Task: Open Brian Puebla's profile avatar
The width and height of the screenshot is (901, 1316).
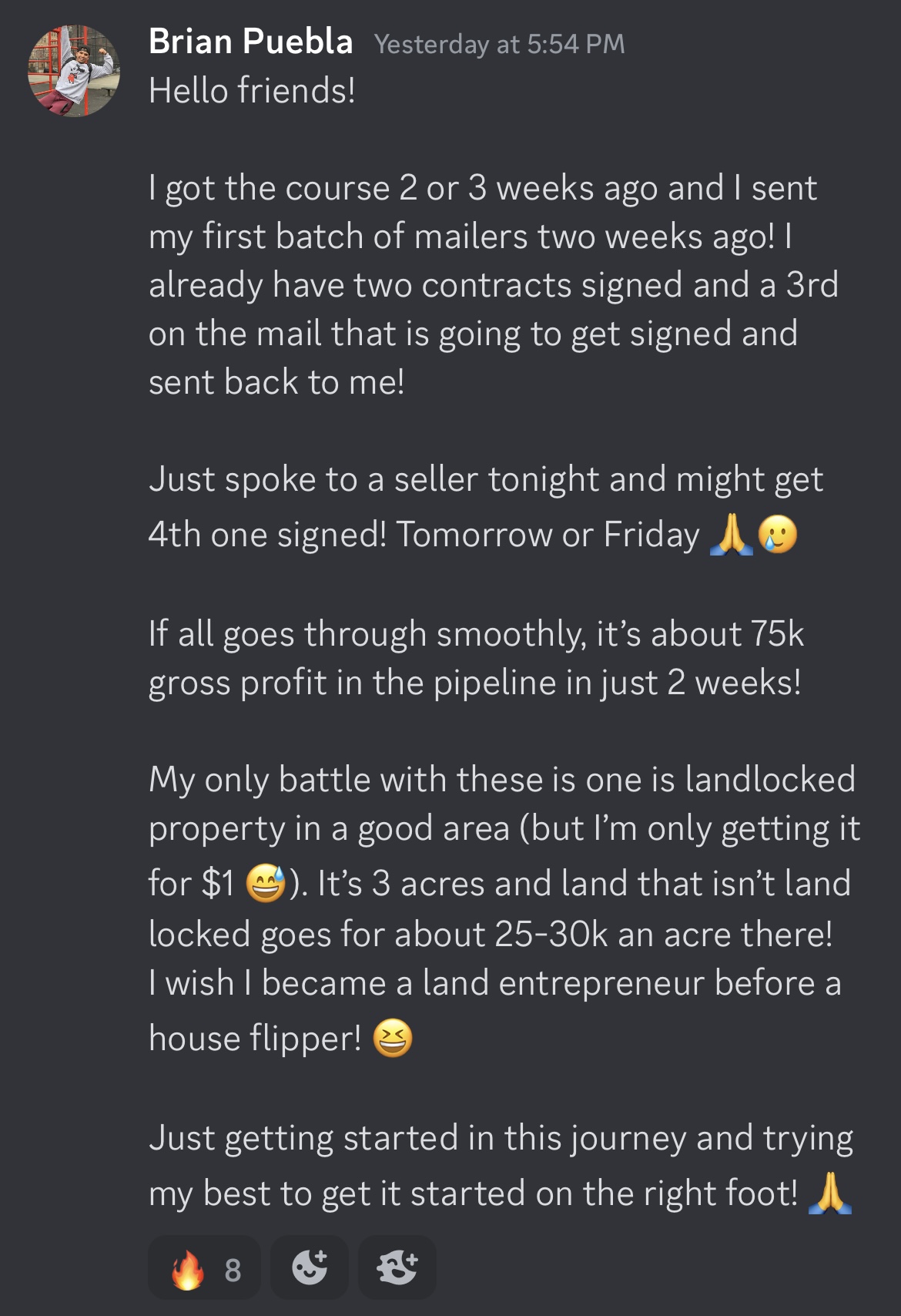Action: pos(74,71)
